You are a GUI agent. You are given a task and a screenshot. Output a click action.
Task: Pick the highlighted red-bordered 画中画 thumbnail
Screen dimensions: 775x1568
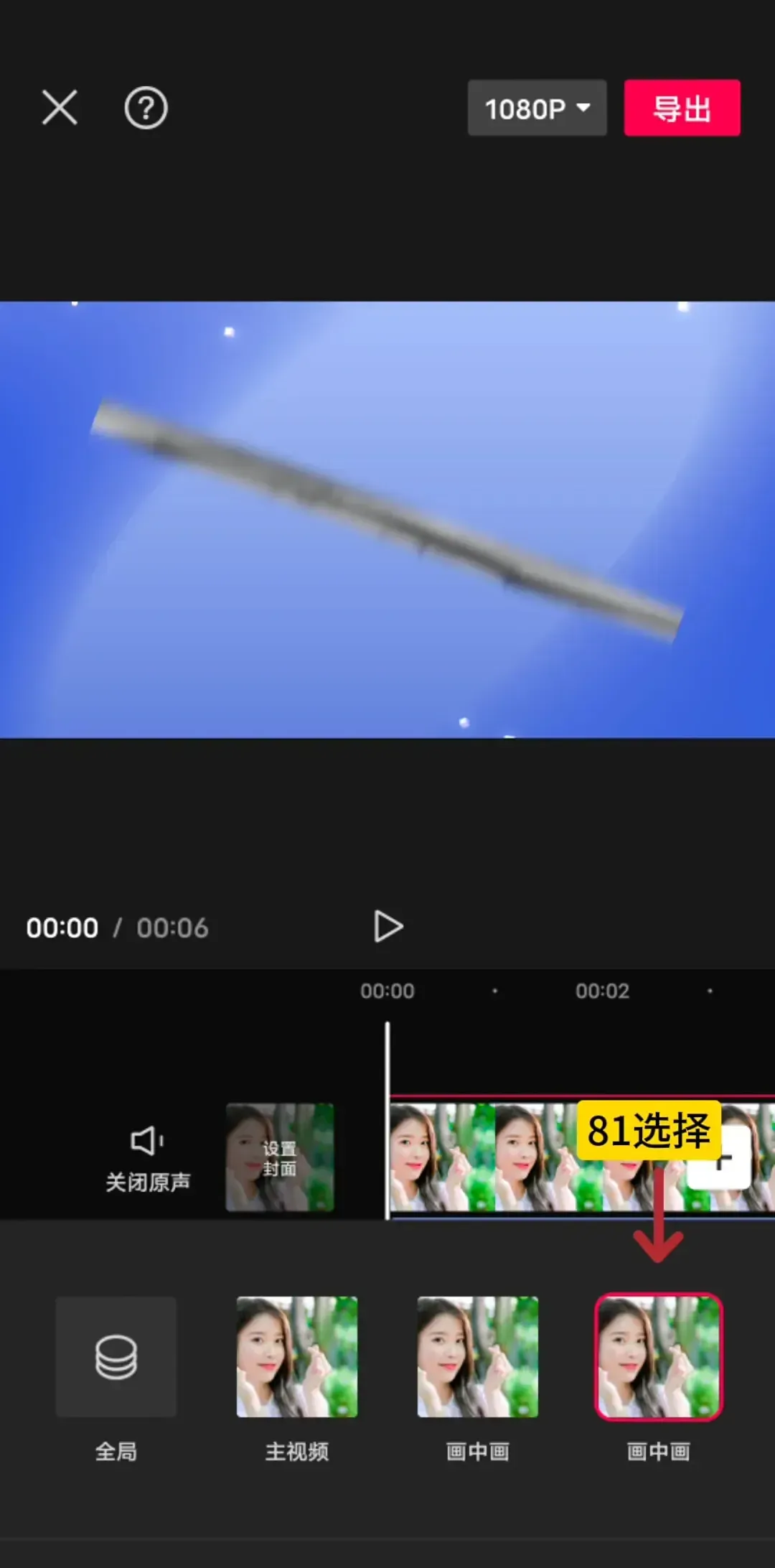(659, 1357)
